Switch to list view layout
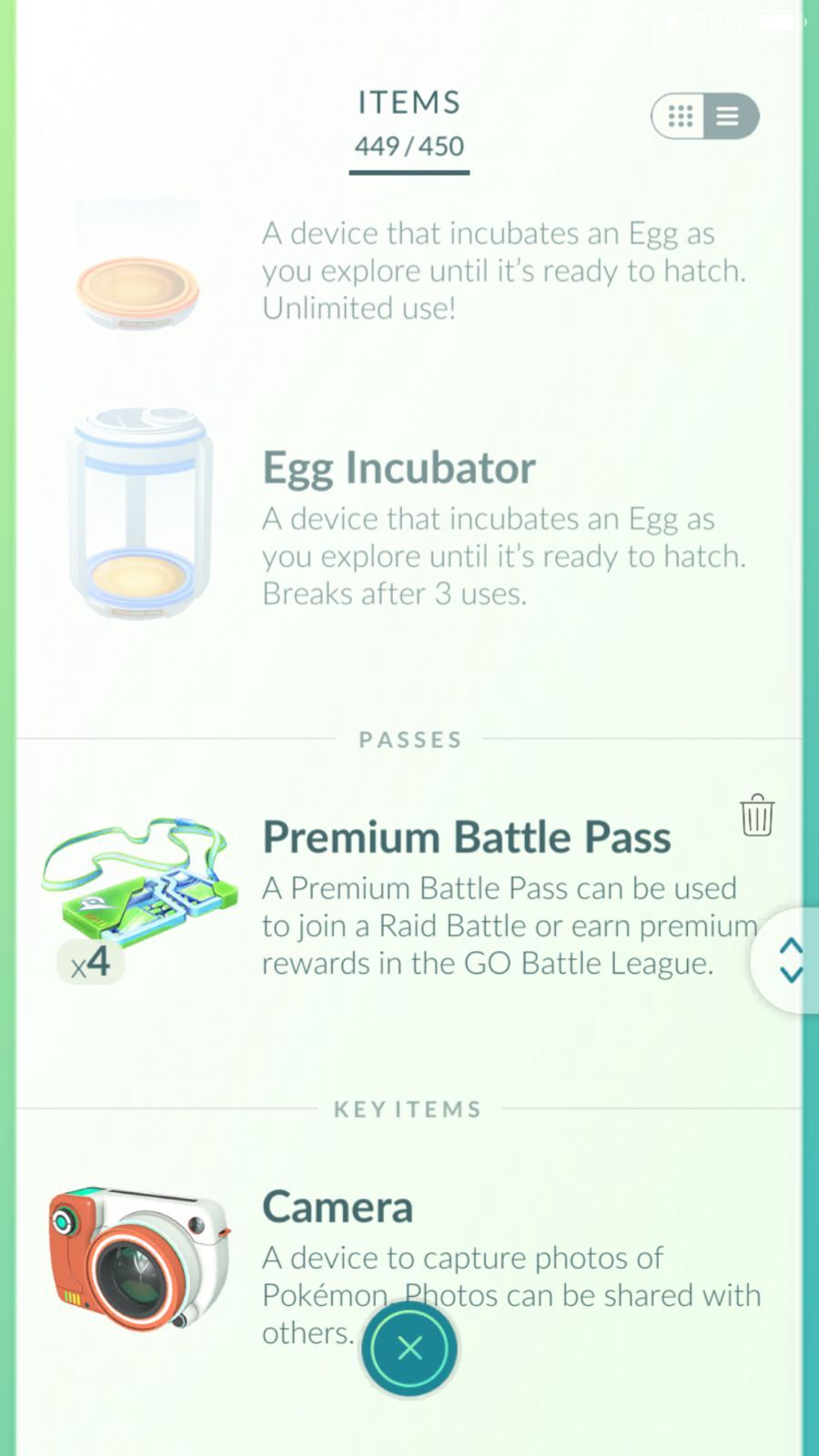 728,116
